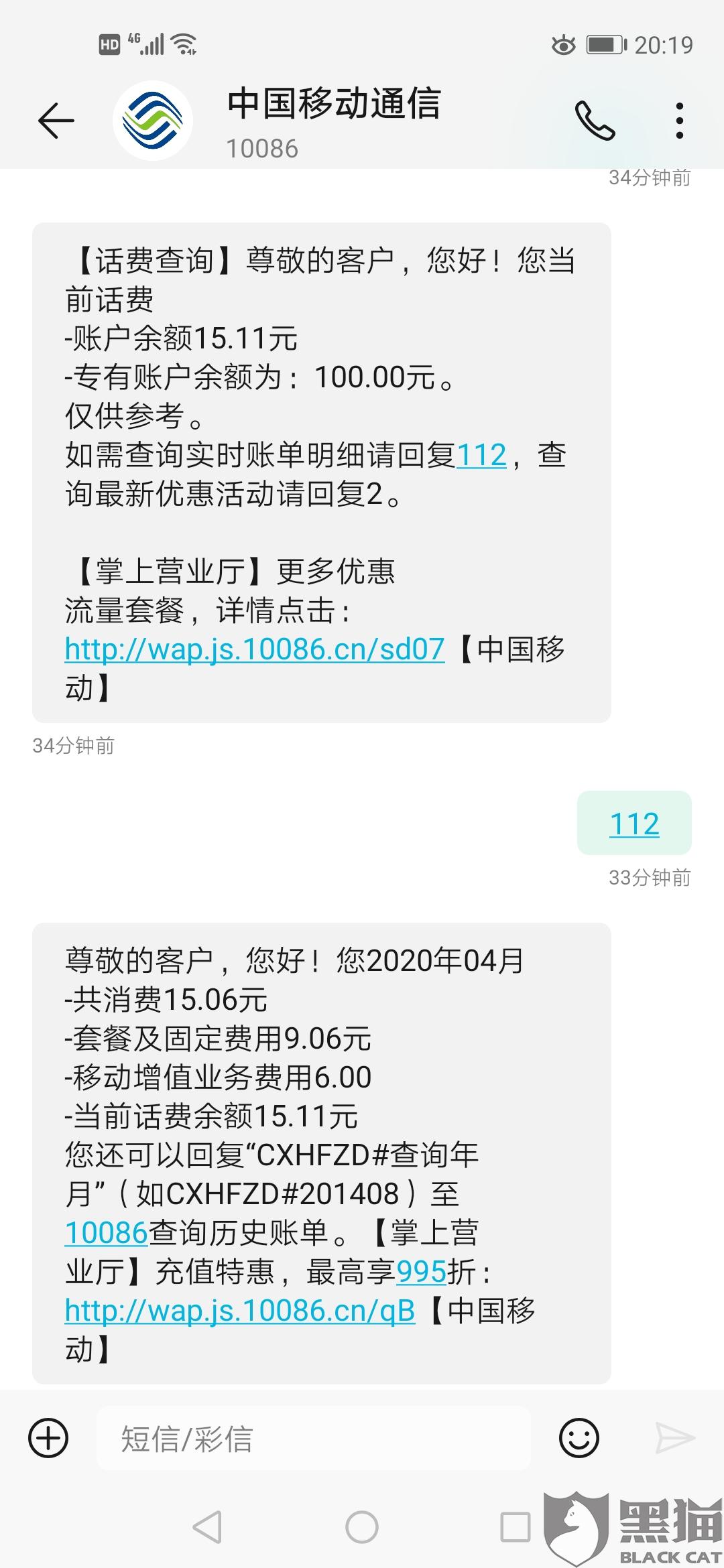The height and width of the screenshot is (1568, 724).
Task: Tap the 112 link in the 话费查询 message
Action: click(481, 456)
